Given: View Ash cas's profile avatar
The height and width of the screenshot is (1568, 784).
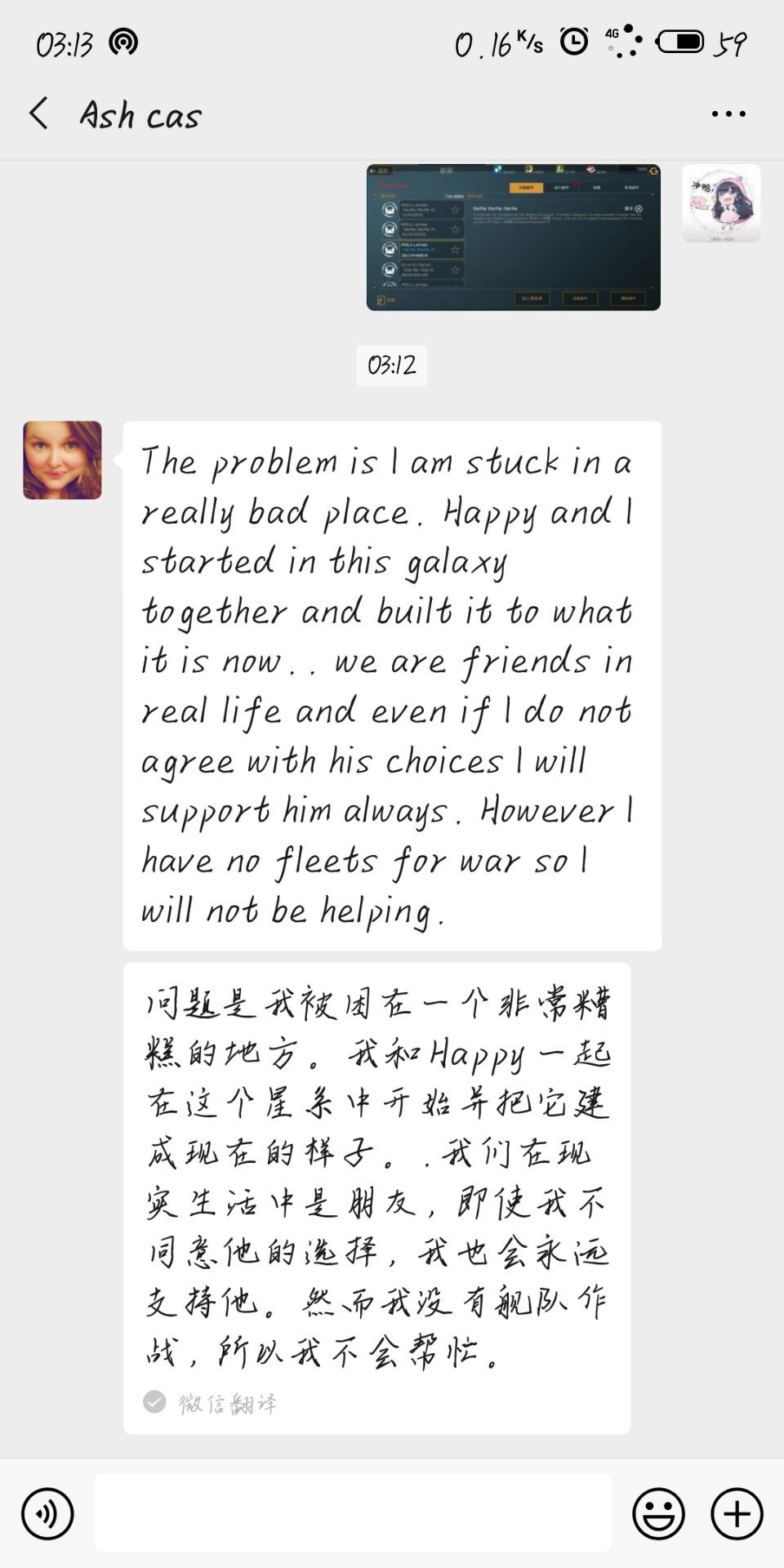Looking at the screenshot, I should (x=62, y=460).
